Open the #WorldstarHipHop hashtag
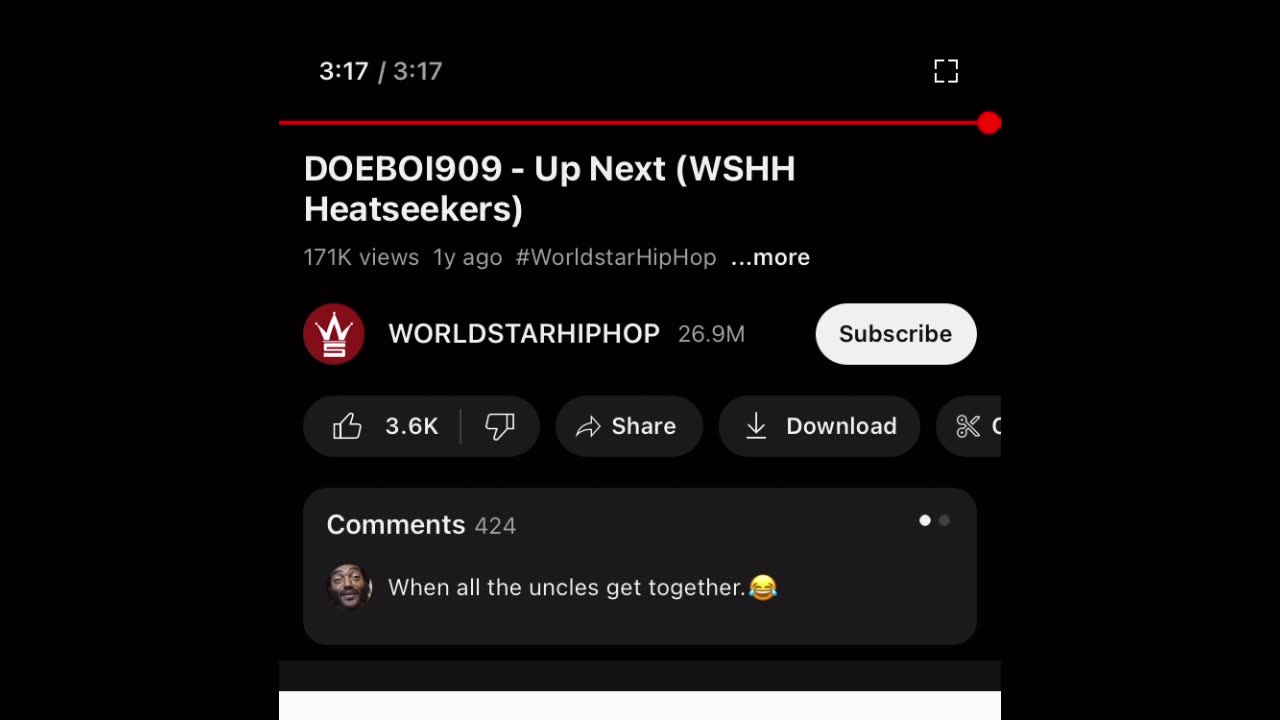This screenshot has height=720, width=1280. [615, 258]
